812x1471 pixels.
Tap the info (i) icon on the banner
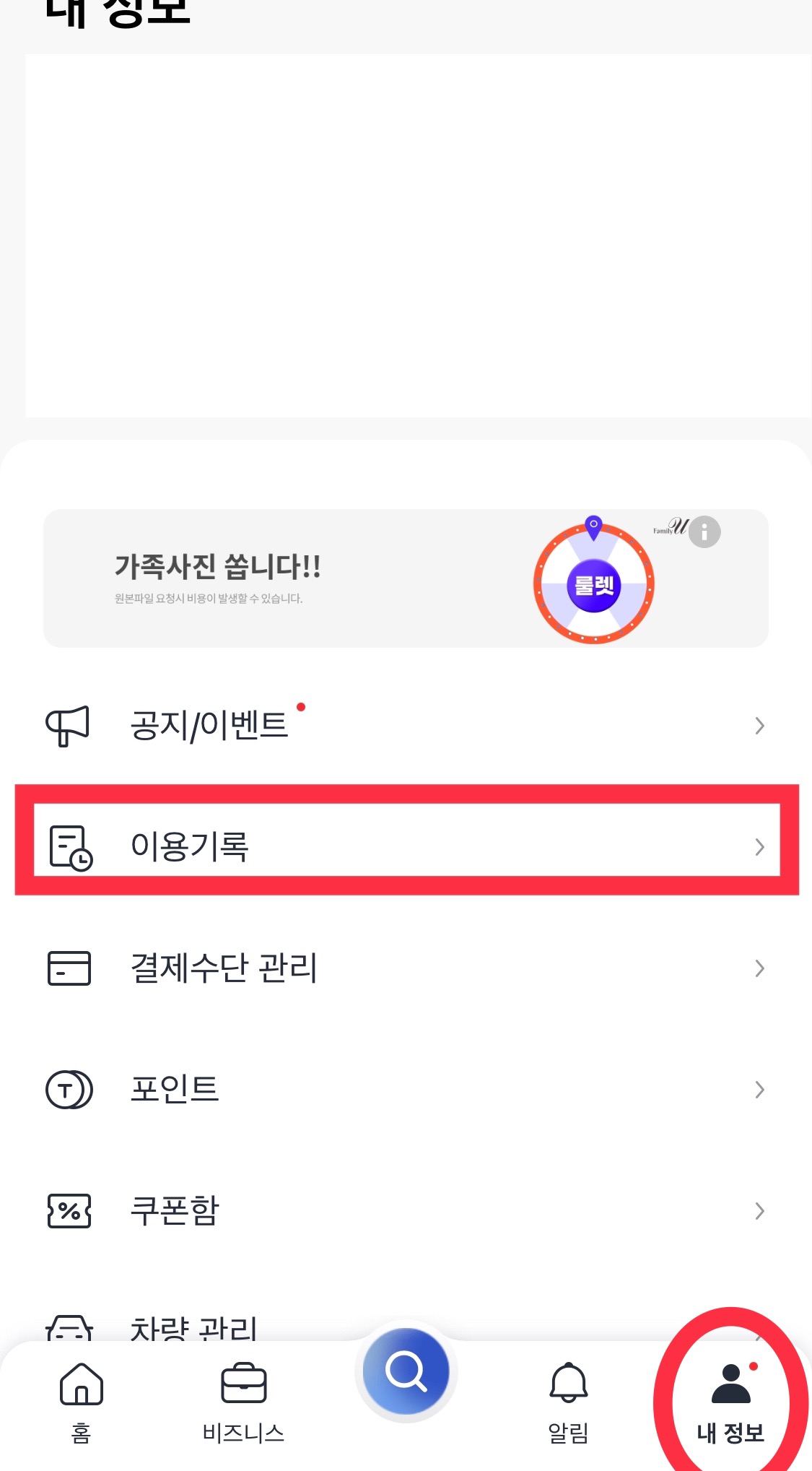pyautogui.click(x=703, y=533)
